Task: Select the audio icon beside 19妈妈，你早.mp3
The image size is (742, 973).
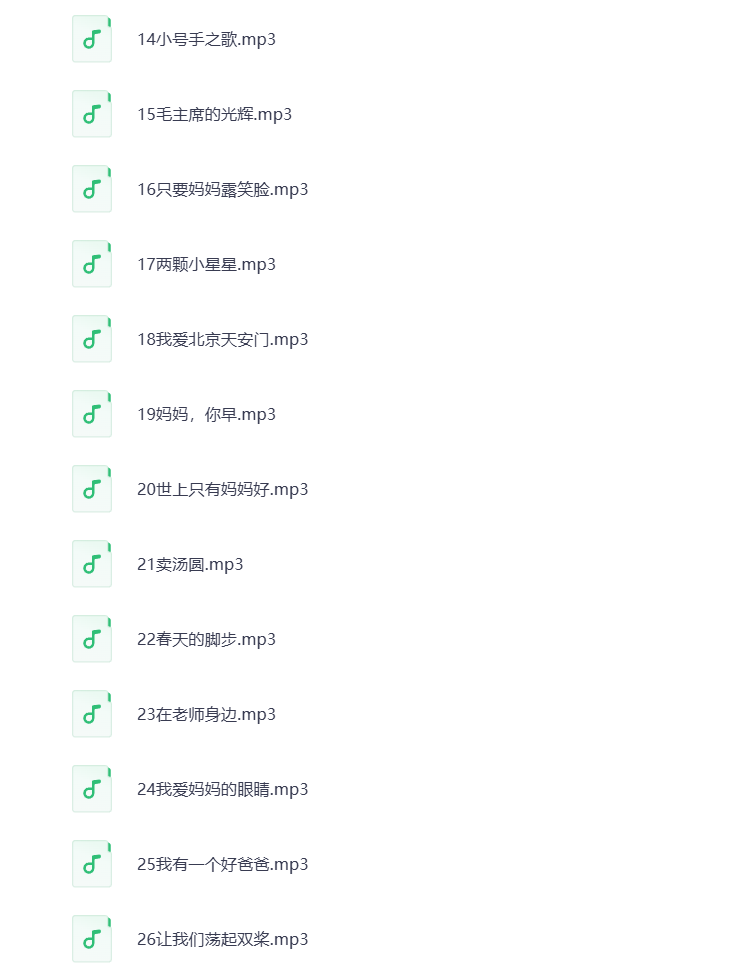Action: [91, 413]
